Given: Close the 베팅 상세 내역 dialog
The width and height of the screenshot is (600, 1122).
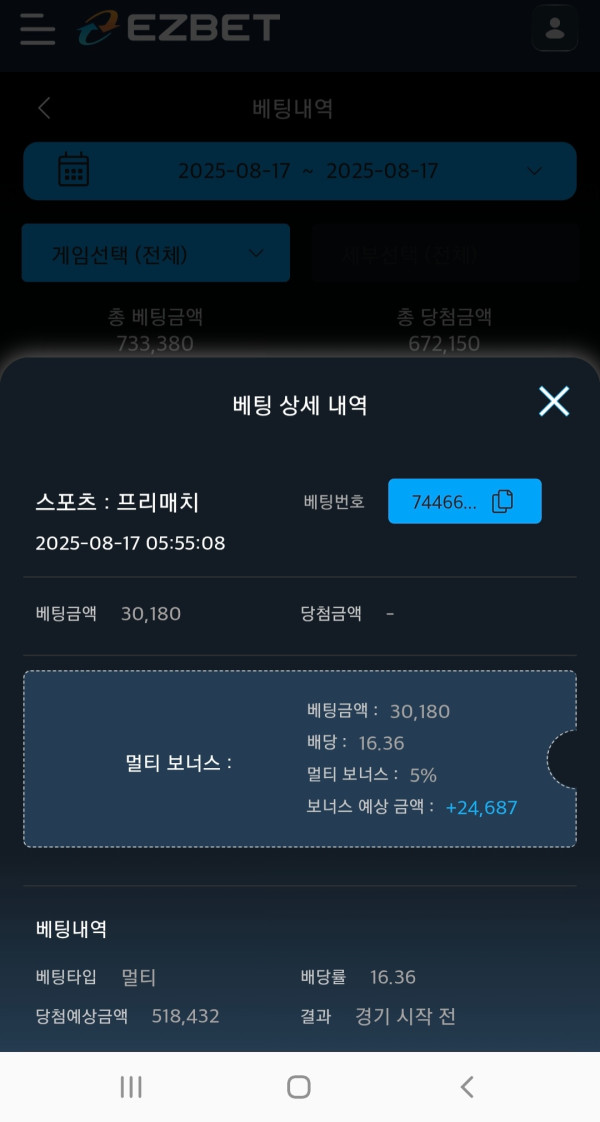Looking at the screenshot, I should click(x=553, y=402).
